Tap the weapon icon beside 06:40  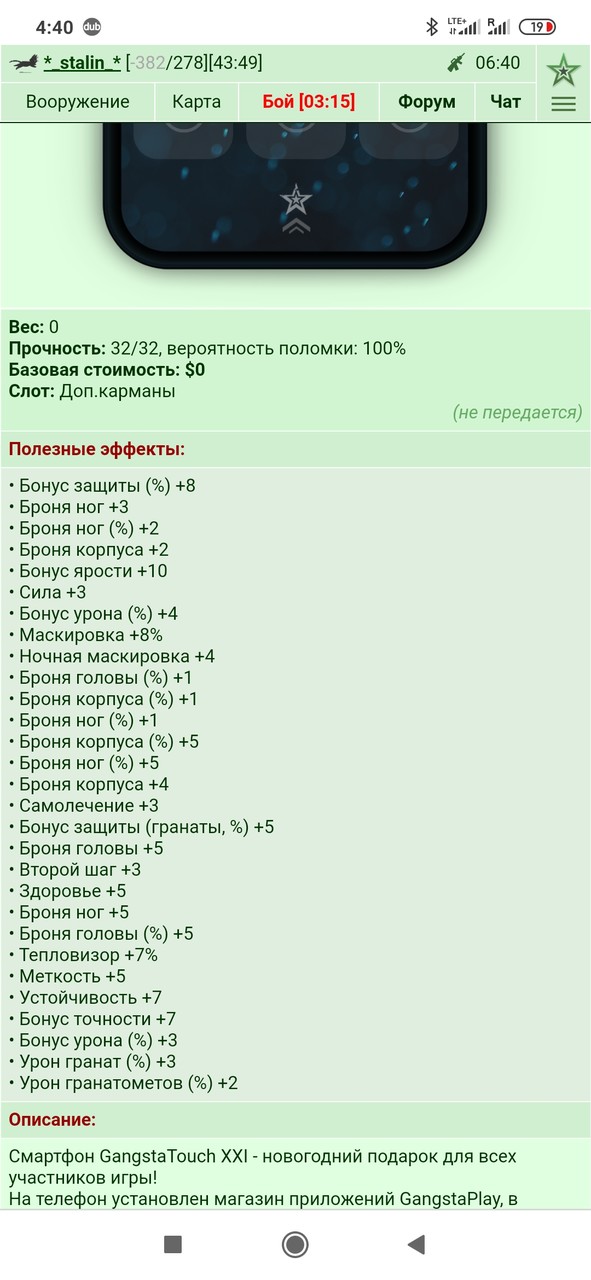pyautogui.click(x=455, y=63)
